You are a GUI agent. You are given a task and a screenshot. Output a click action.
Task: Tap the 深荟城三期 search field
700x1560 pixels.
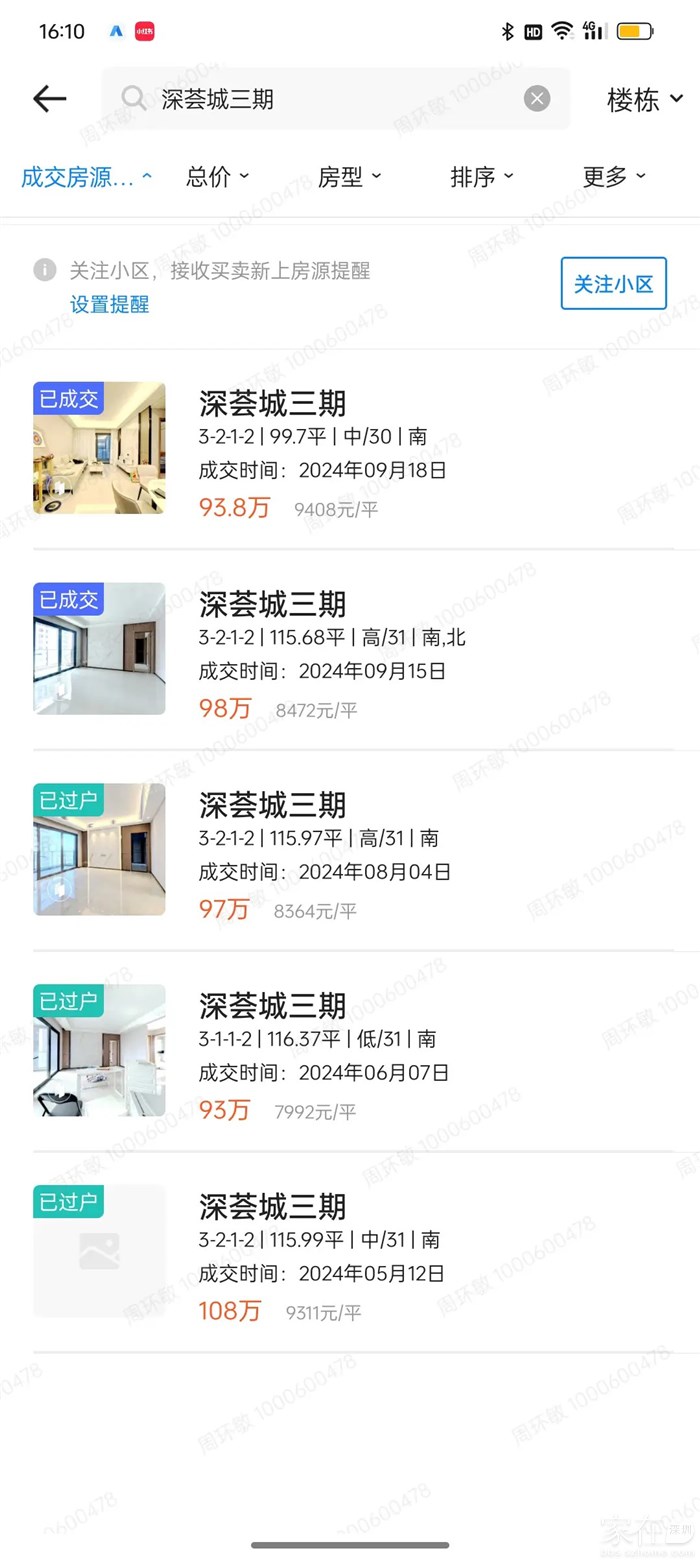330,98
